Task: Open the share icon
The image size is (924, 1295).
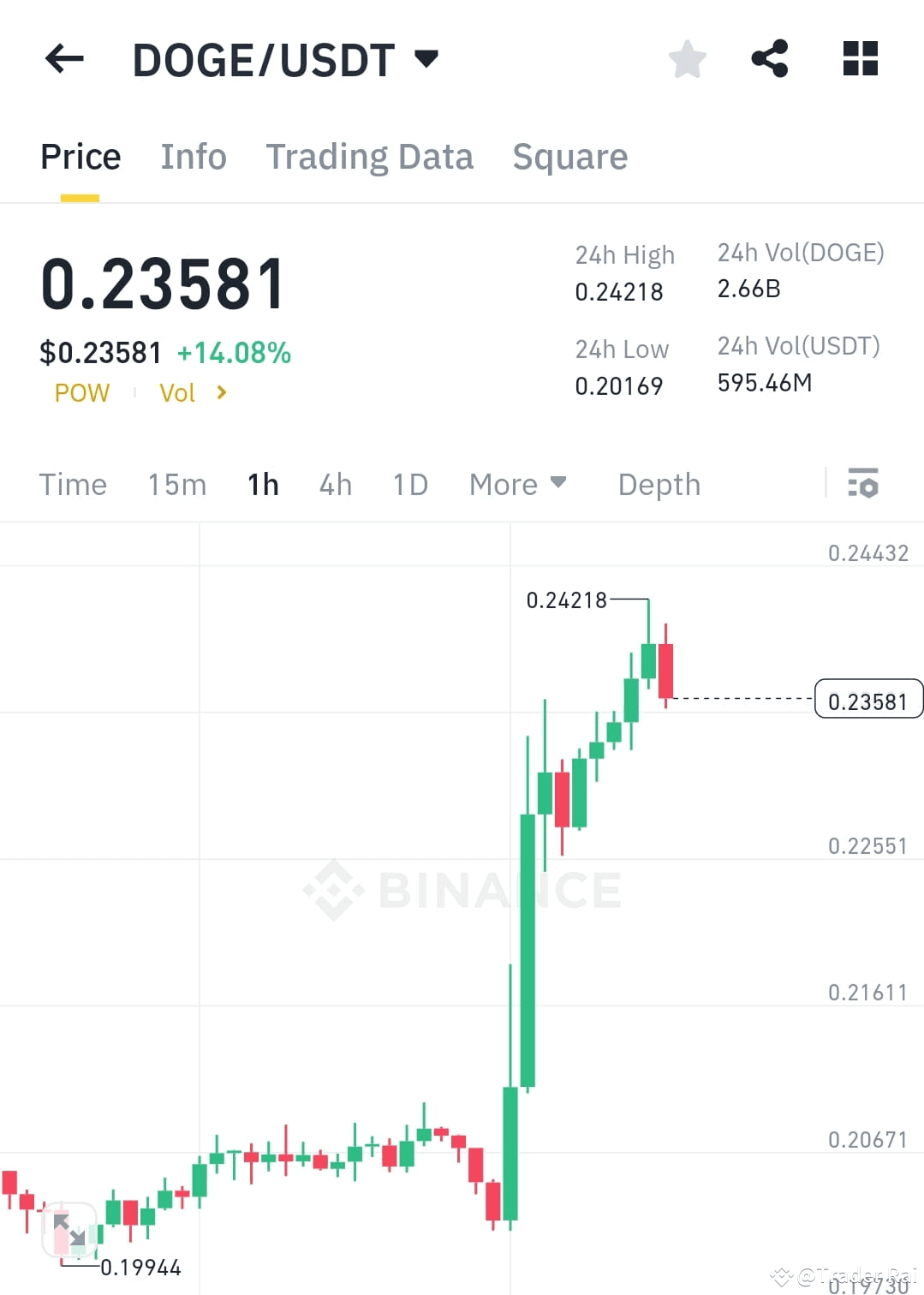Action: (x=770, y=58)
